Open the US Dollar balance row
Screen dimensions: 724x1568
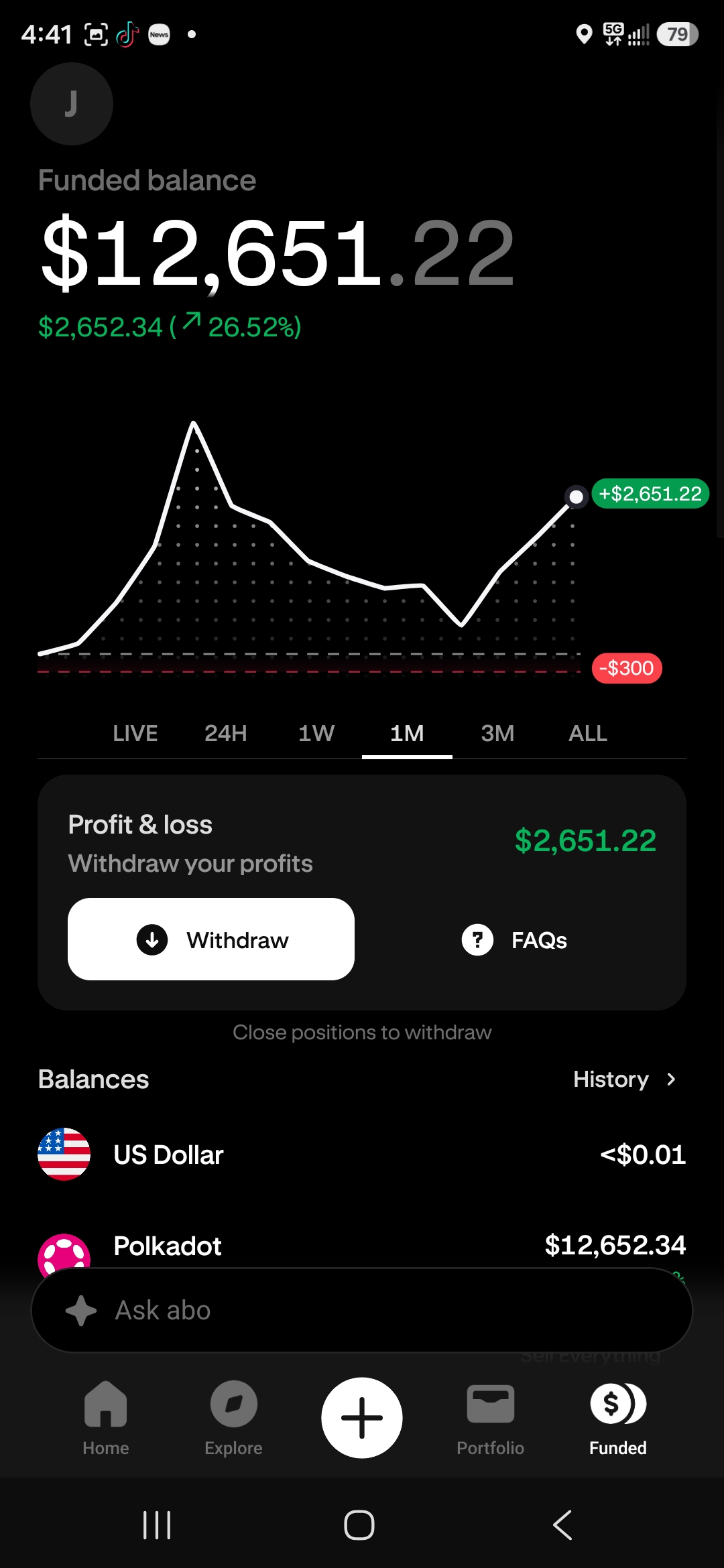coord(362,1155)
